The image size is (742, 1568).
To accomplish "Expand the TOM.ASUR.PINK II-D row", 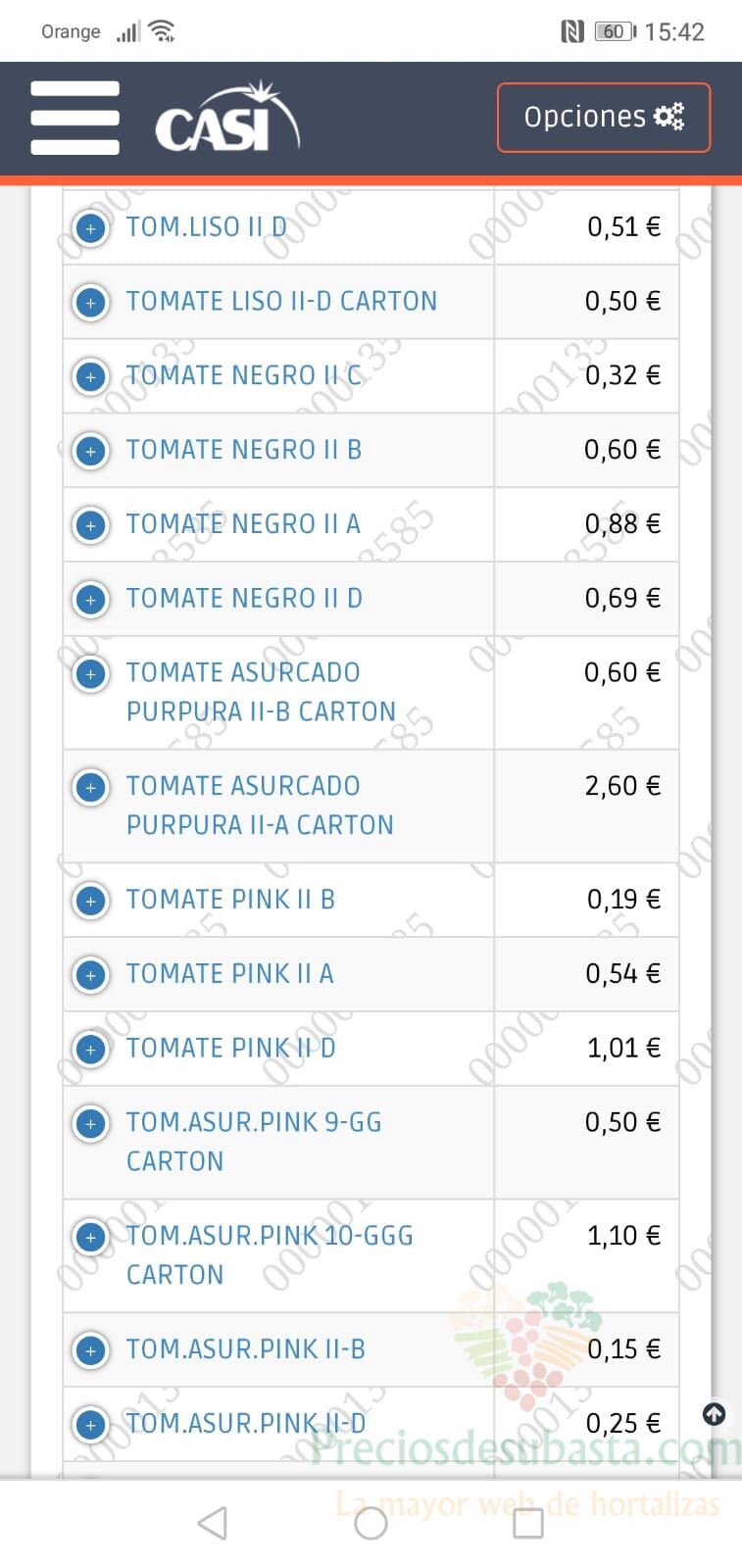I will pos(91,1424).
